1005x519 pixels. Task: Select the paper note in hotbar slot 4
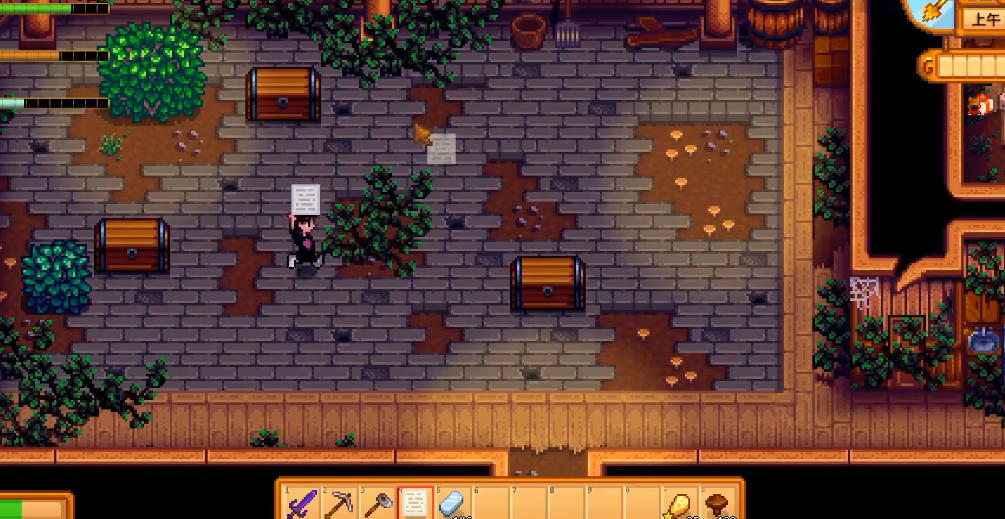(415, 503)
